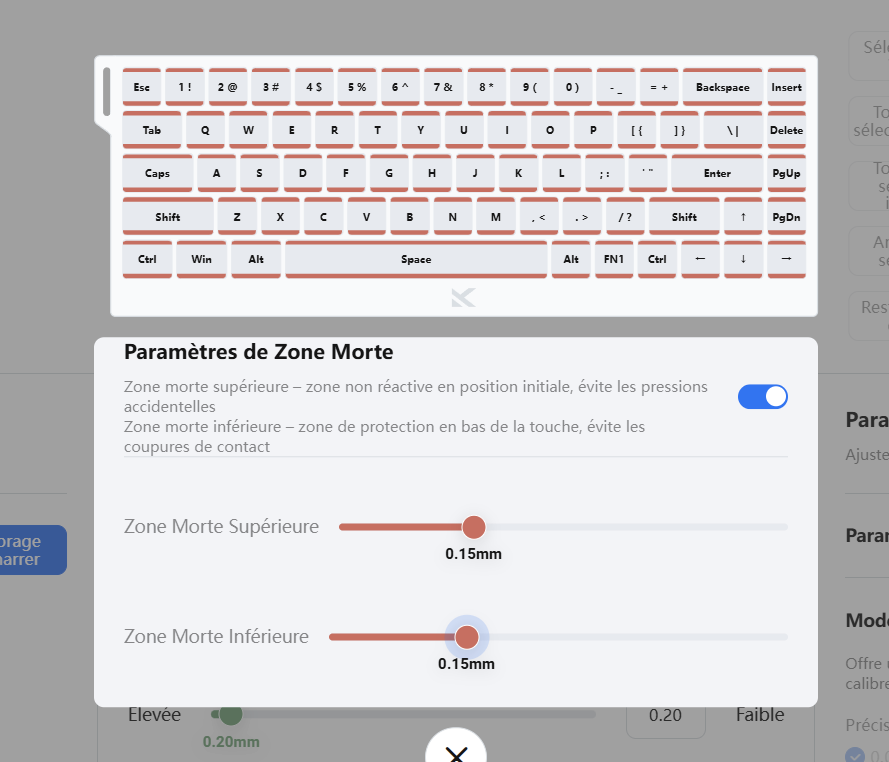Select the Win key

tap(201, 259)
